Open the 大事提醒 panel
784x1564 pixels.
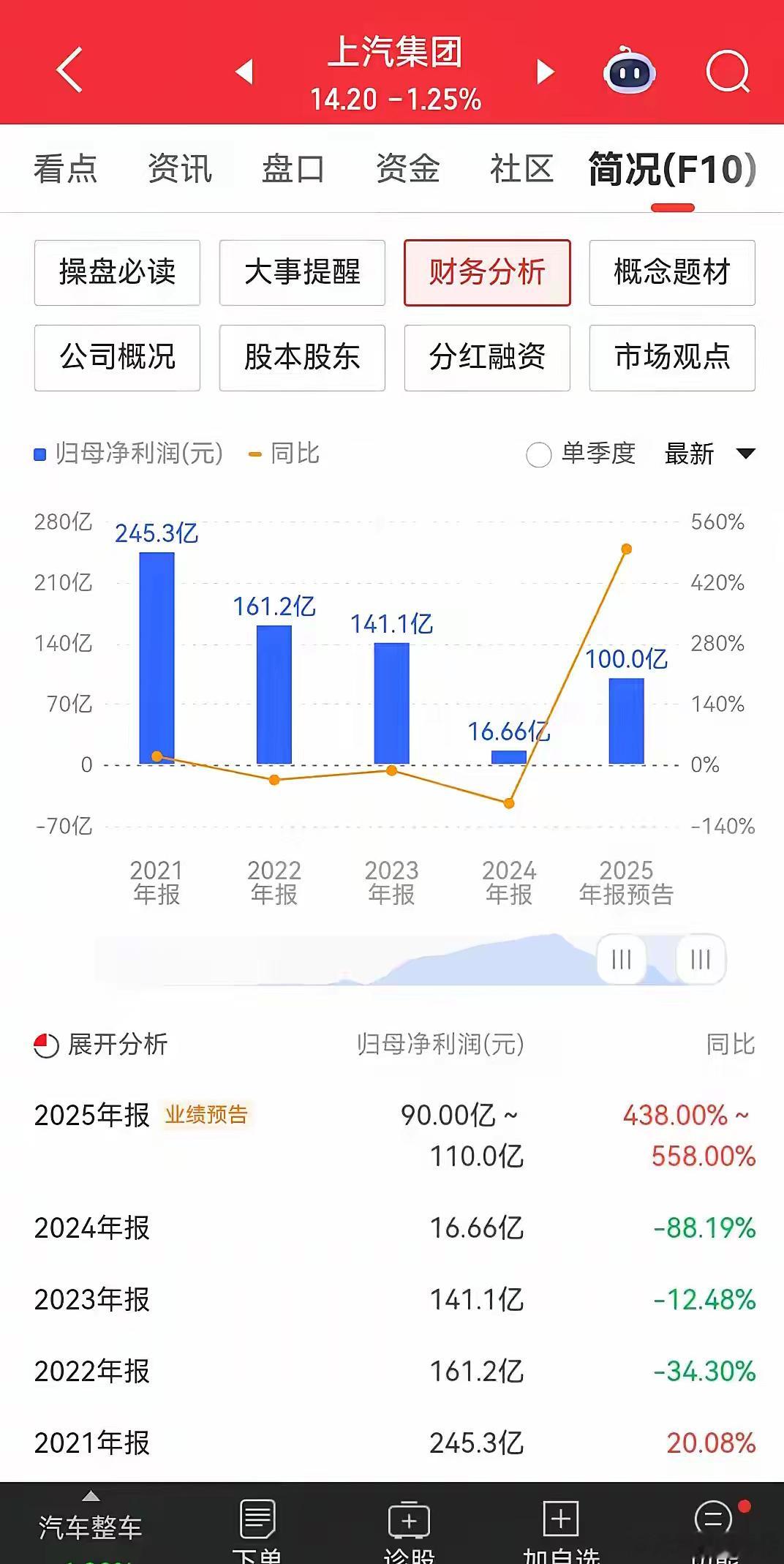tap(302, 272)
